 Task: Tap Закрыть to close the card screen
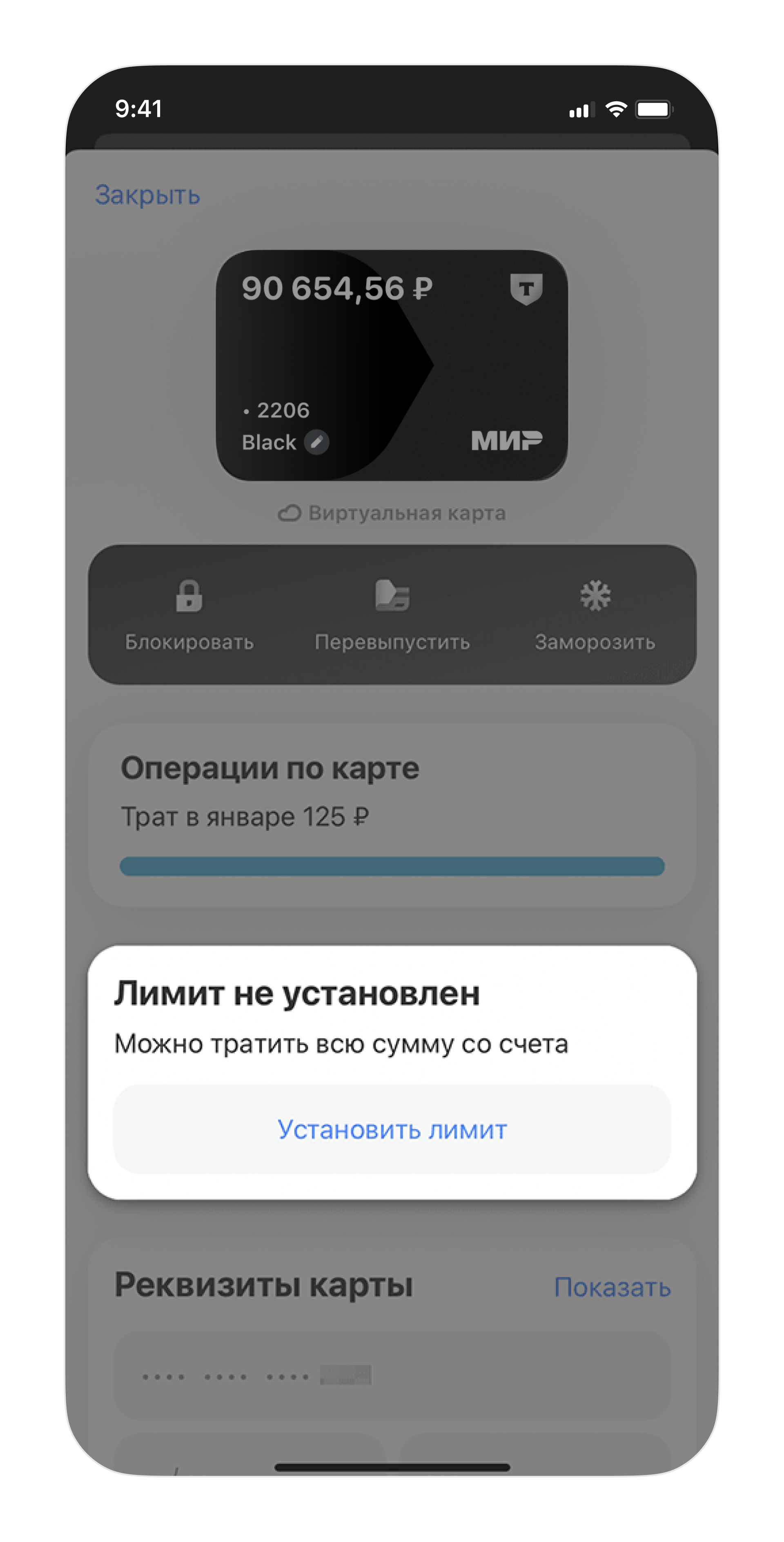tap(147, 195)
